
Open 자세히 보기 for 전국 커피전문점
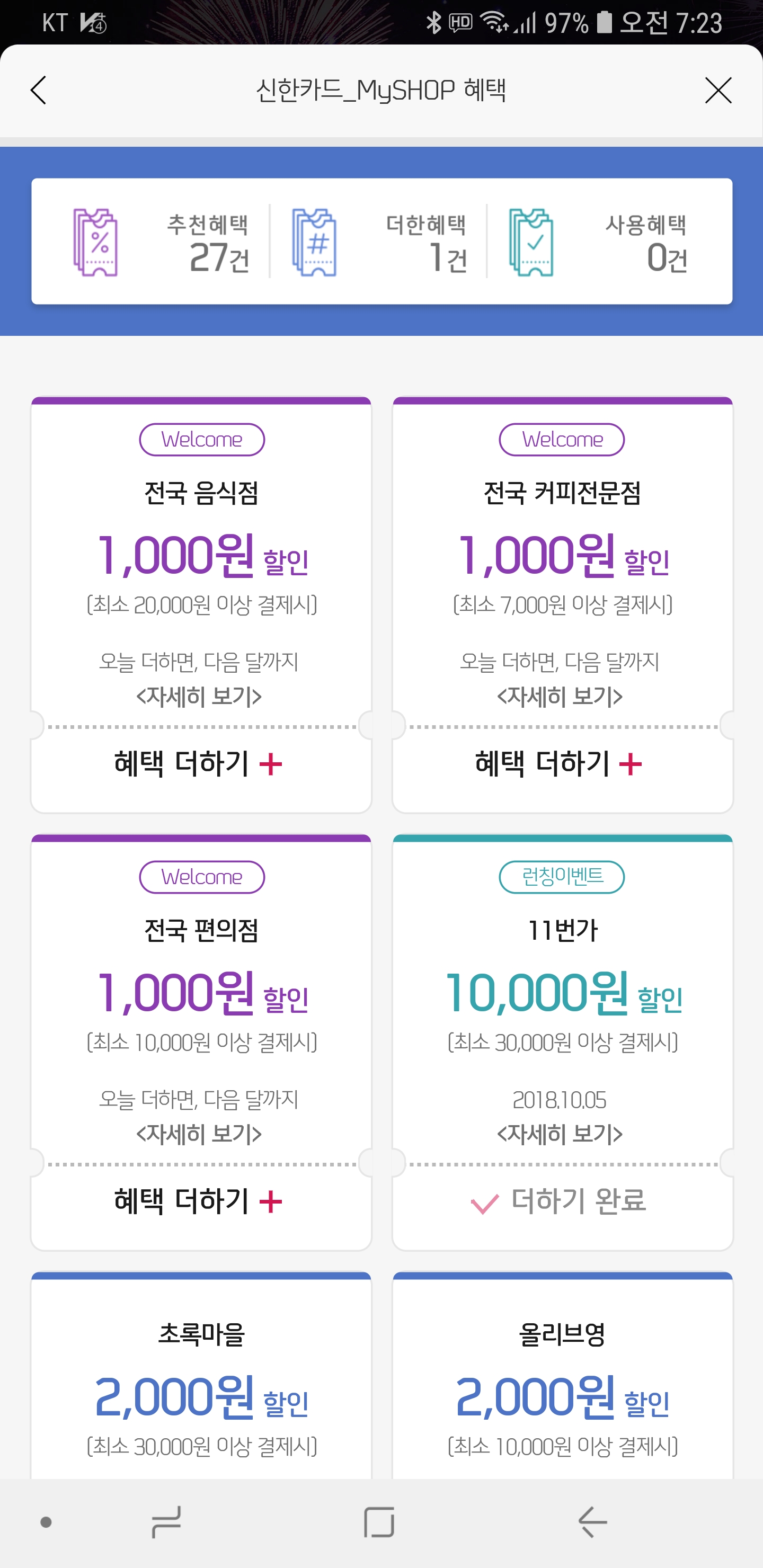tap(560, 697)
